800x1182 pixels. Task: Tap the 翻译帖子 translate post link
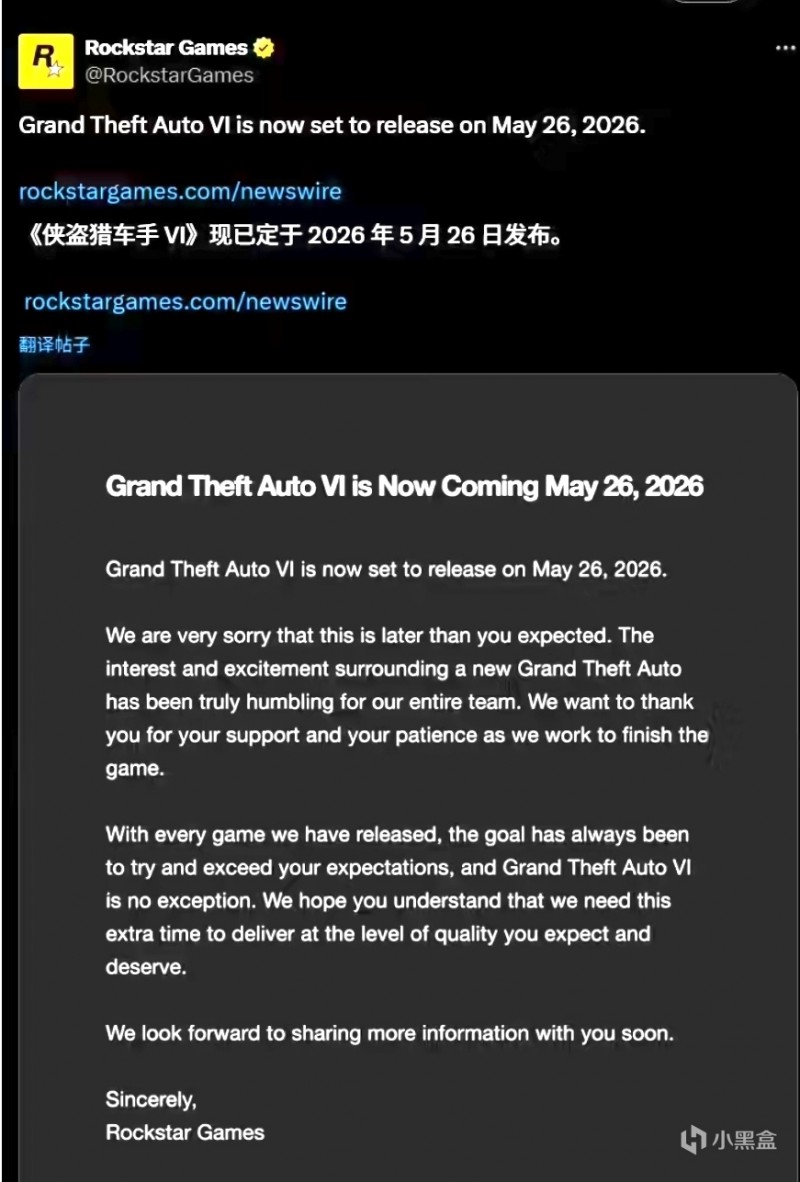(x=54, y=345)
